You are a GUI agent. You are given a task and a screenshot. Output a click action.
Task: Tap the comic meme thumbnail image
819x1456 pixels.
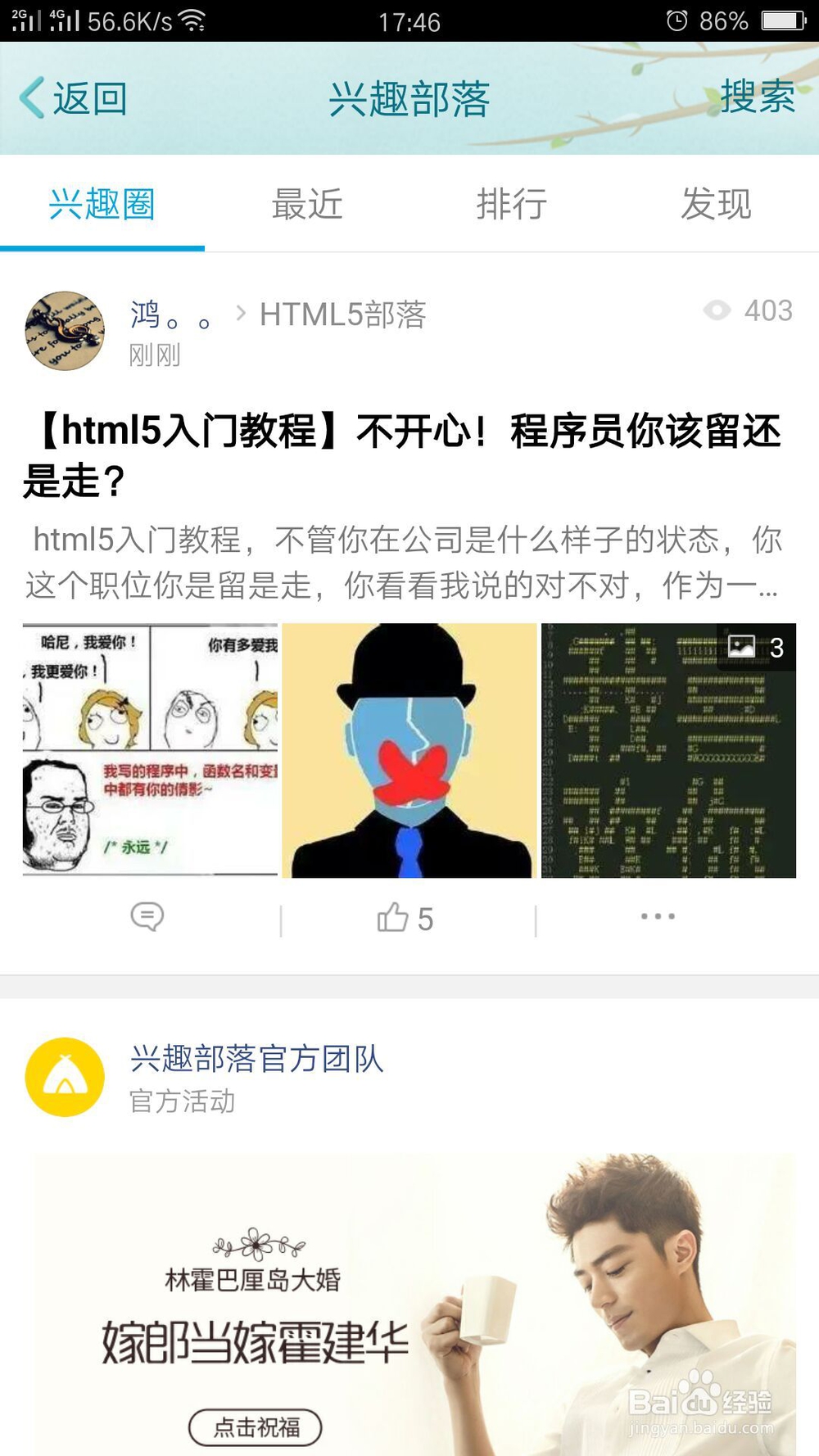pos(149,751)
